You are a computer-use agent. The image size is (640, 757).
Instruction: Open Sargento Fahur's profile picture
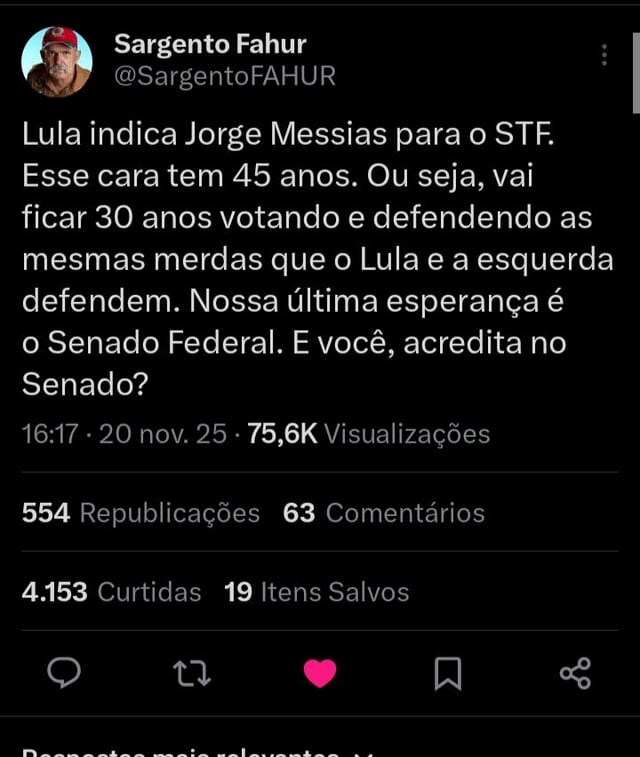[56, 62]
